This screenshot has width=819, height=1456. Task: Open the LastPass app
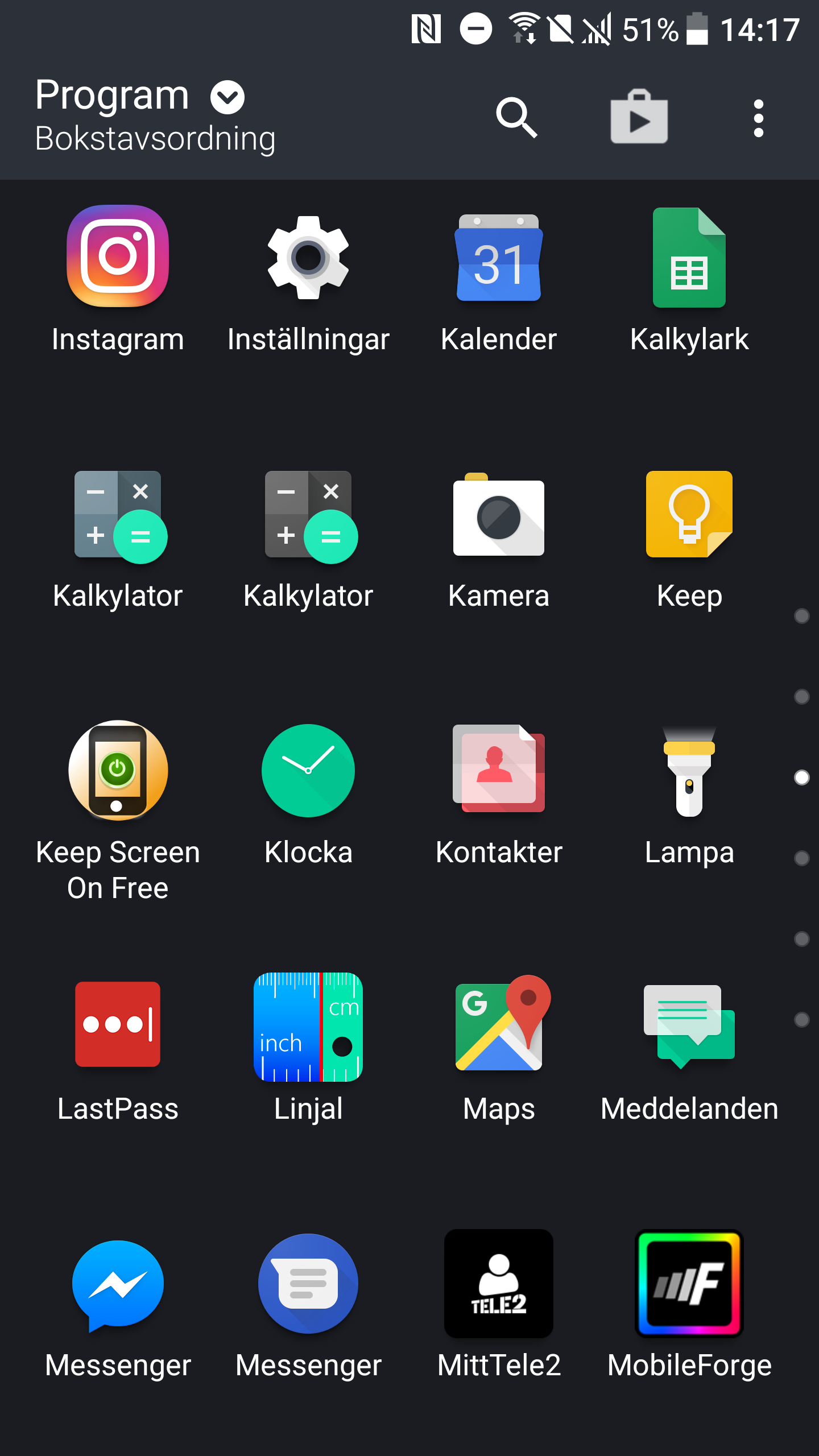click(x=118, y=1024)
